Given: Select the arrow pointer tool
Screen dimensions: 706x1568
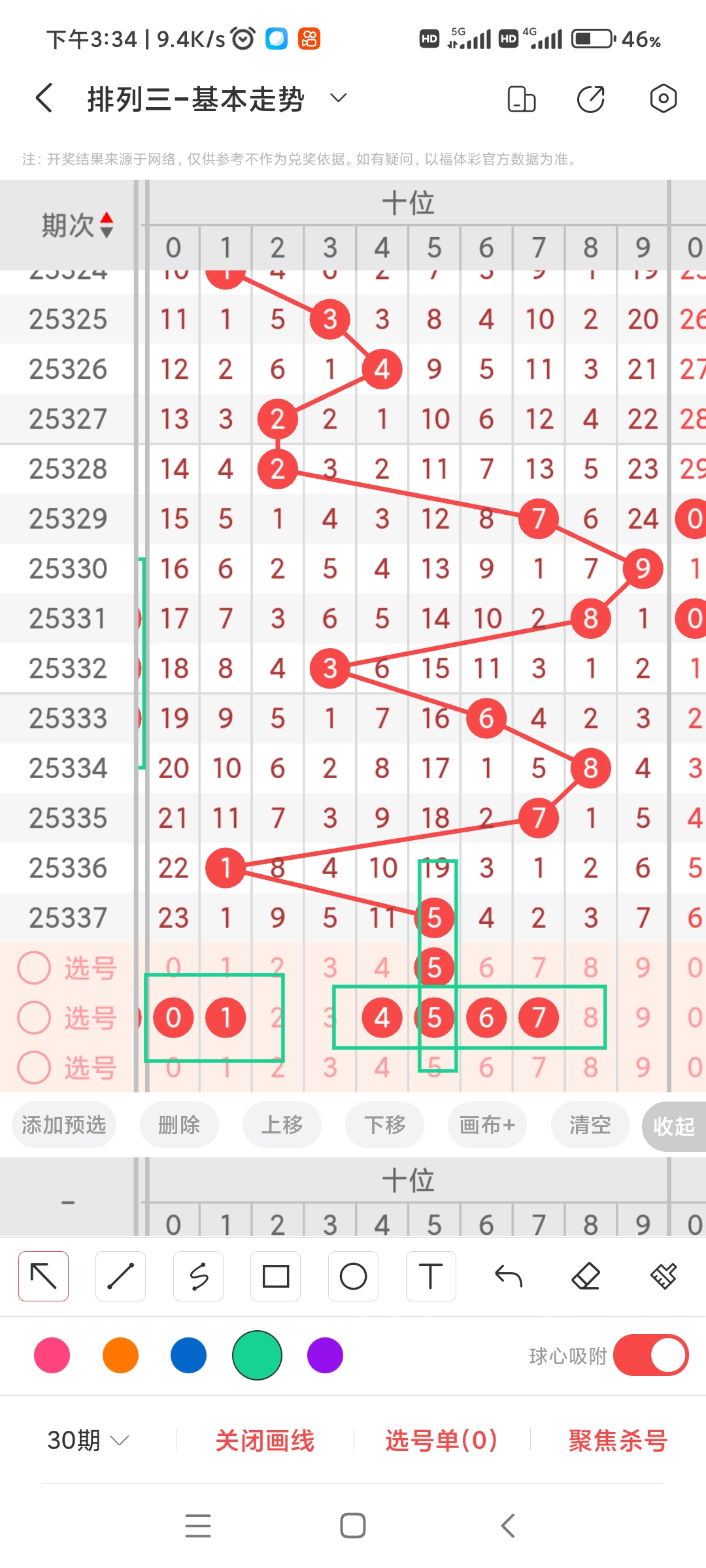Looking at the screenshot, I should [x=43, y=1275].
